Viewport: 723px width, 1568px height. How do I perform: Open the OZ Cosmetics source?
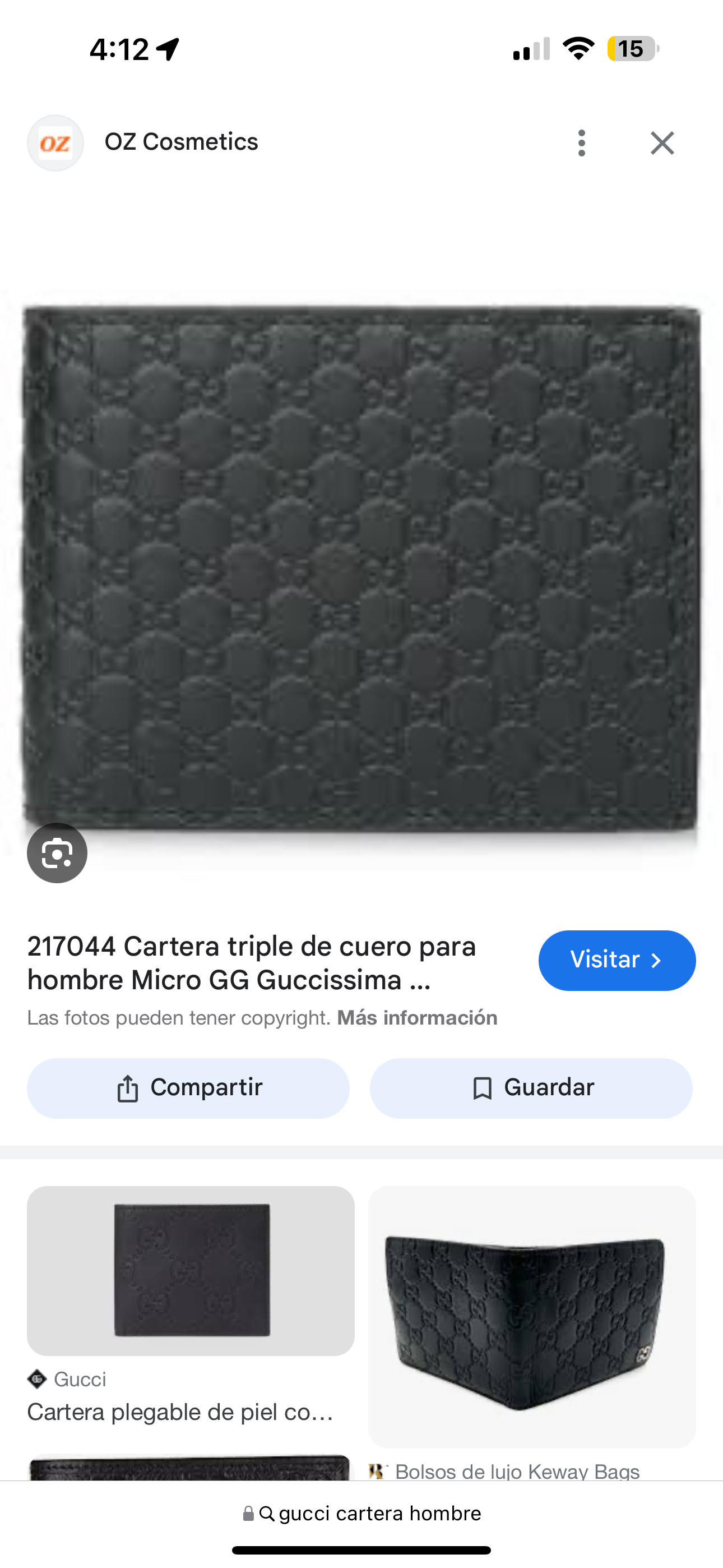click(180, 142)
